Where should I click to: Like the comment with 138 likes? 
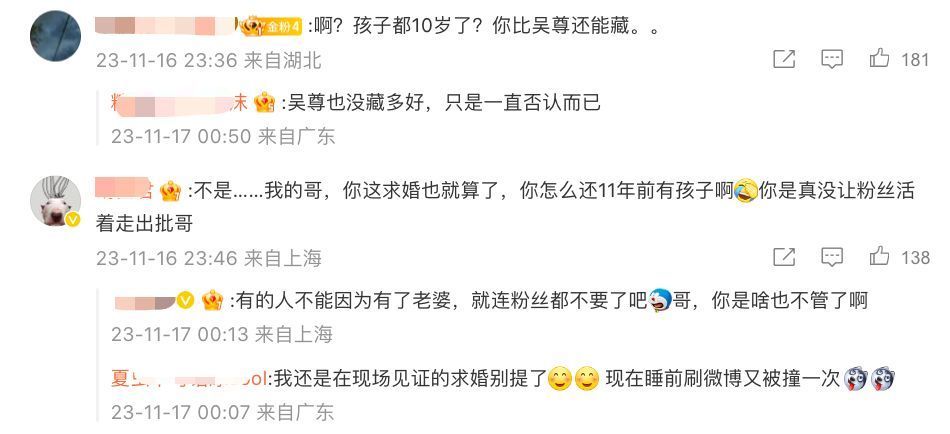click(879, 257)
